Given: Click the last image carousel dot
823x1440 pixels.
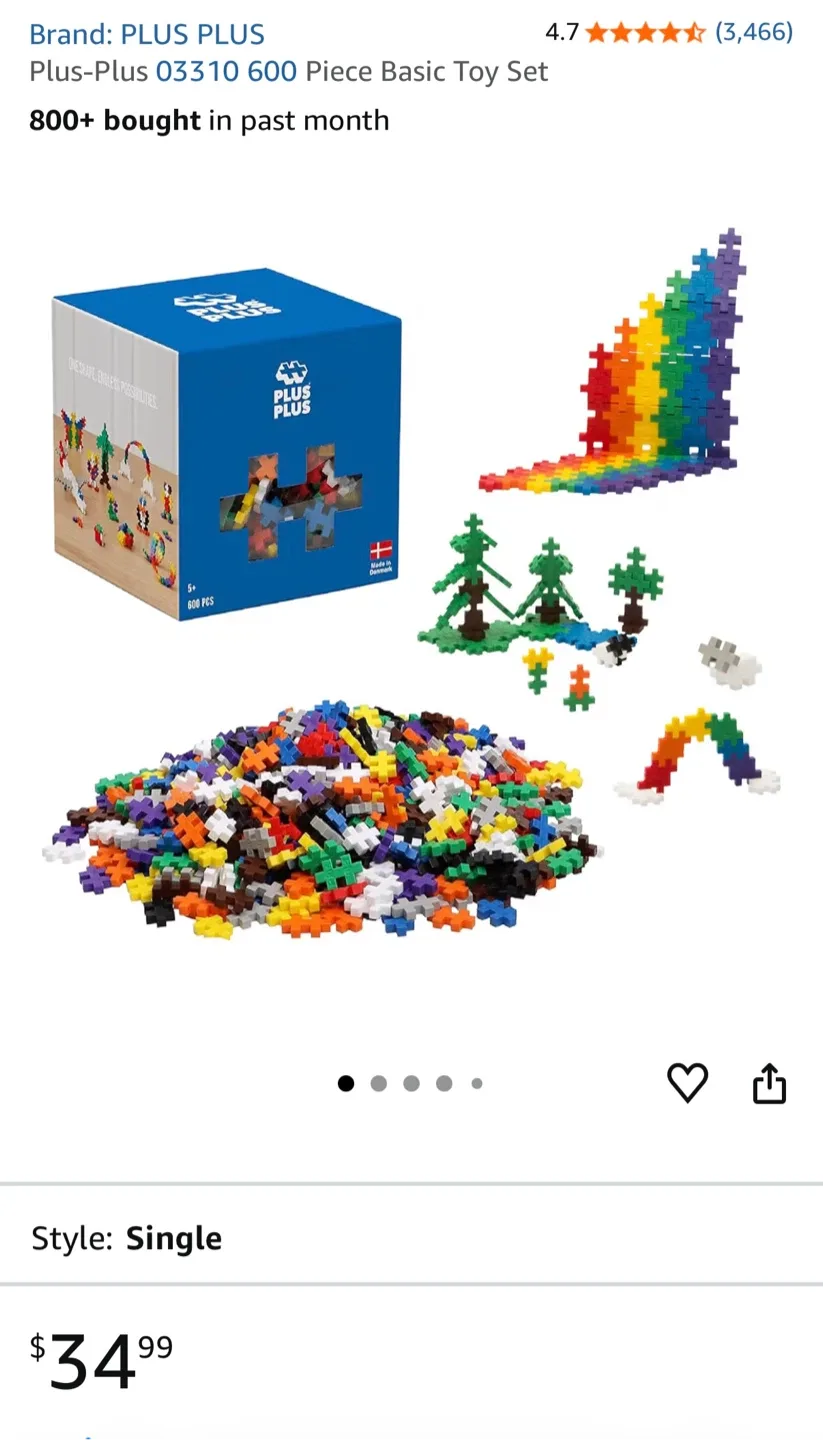Looking at the screenshot, I should pos(477,1083).
